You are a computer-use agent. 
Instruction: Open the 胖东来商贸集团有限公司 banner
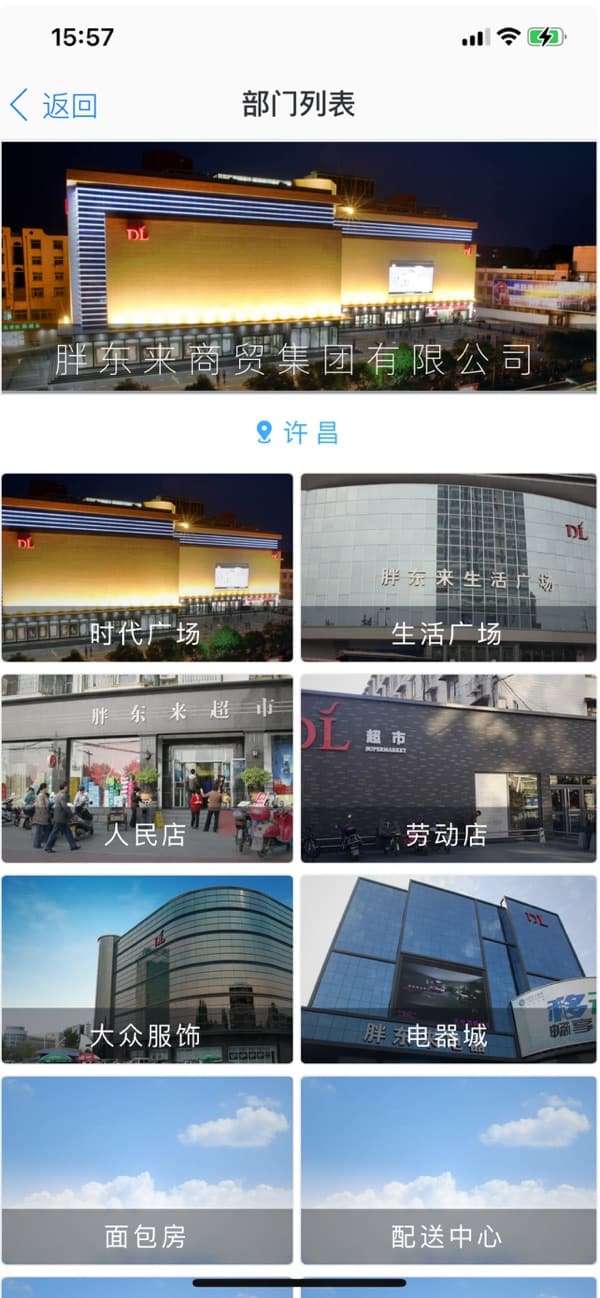(299, 266)
